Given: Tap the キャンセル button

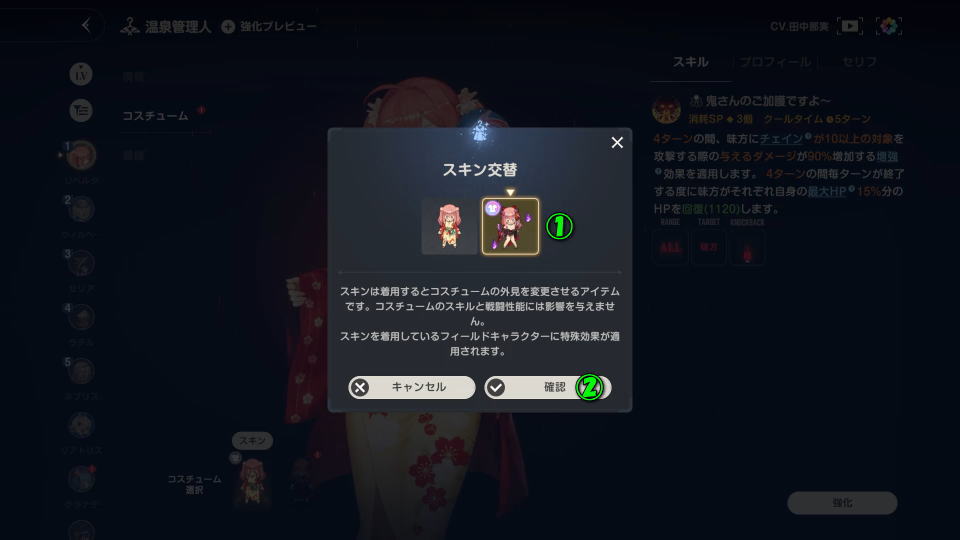Looking at the screenshot, I should point(412,387).
